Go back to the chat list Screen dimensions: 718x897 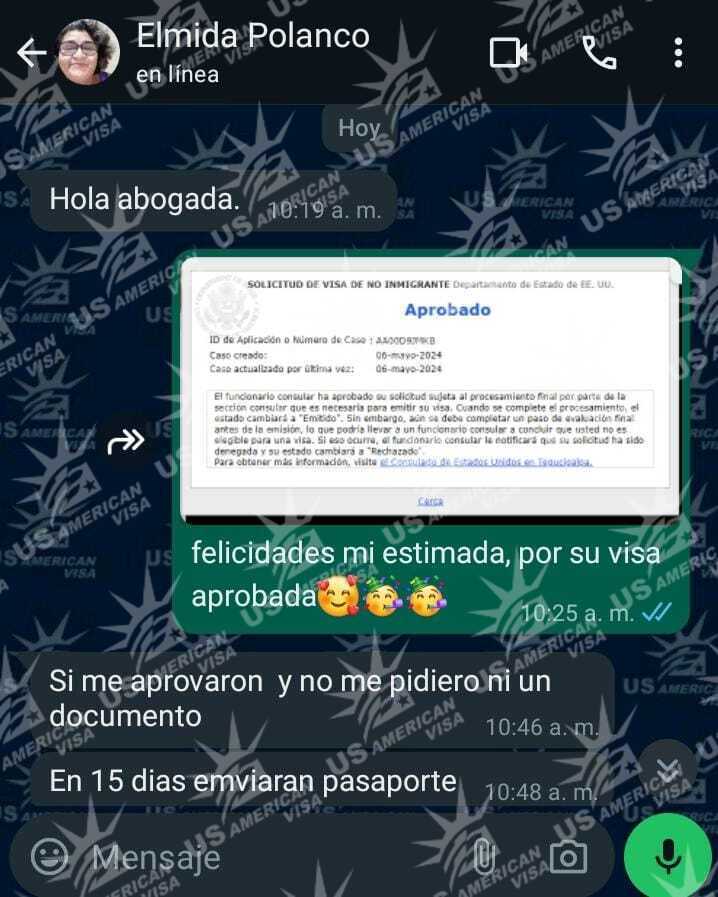32,53
